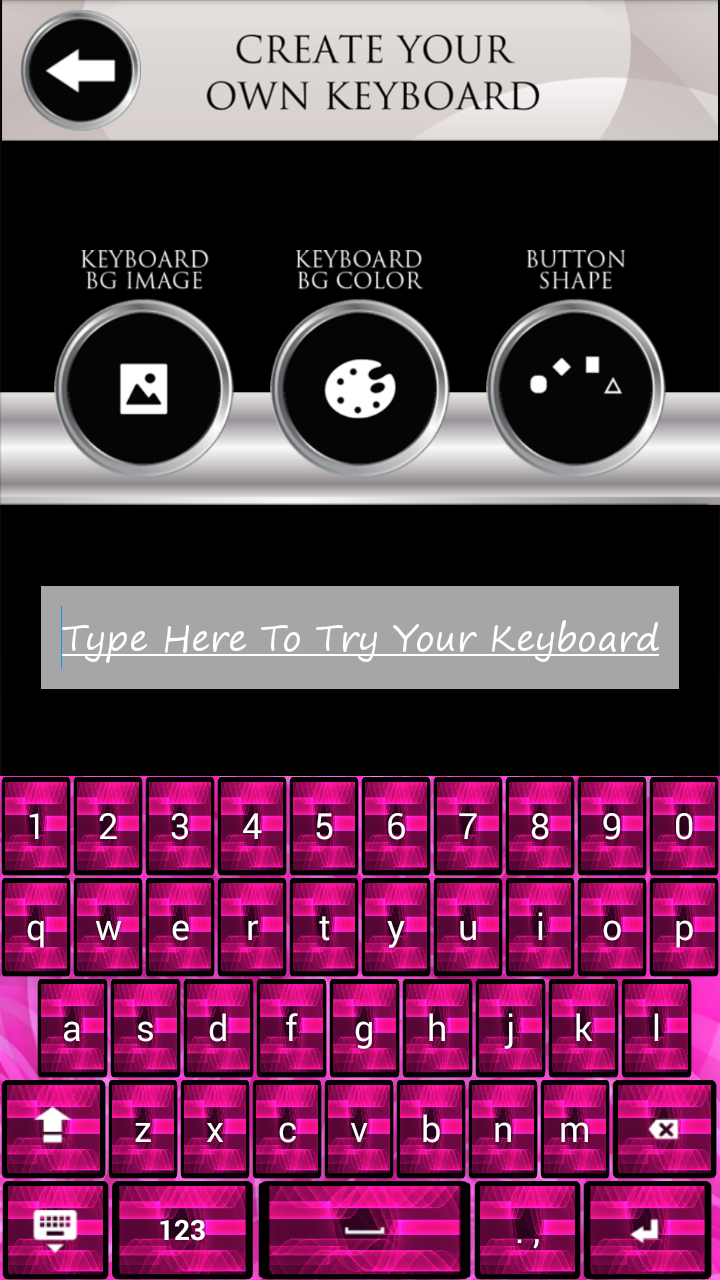Open the Keyboard BG Image picker
This screenshot has height=1280, width=720.
tap(145, 388)
